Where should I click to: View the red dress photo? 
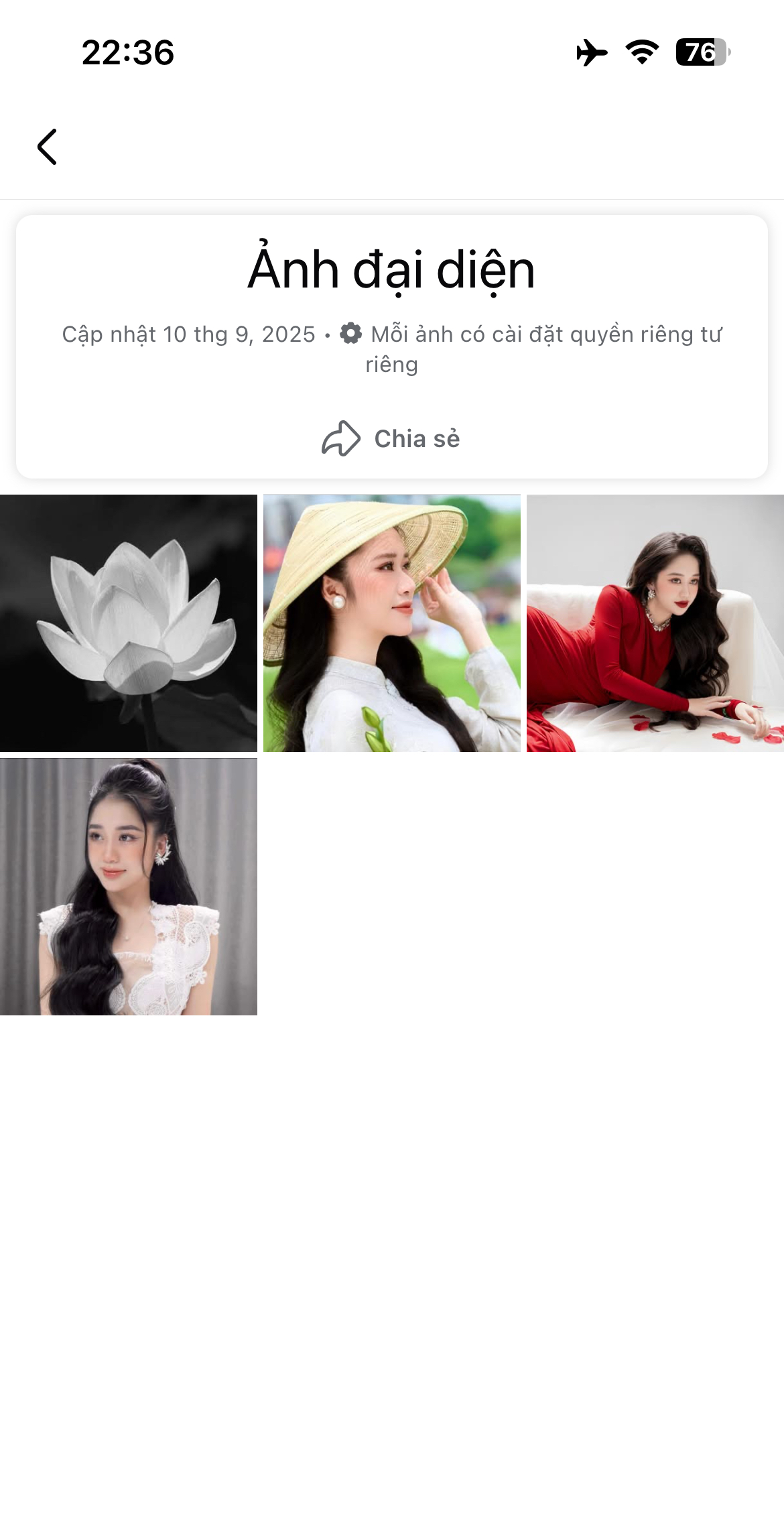(655, 623)
